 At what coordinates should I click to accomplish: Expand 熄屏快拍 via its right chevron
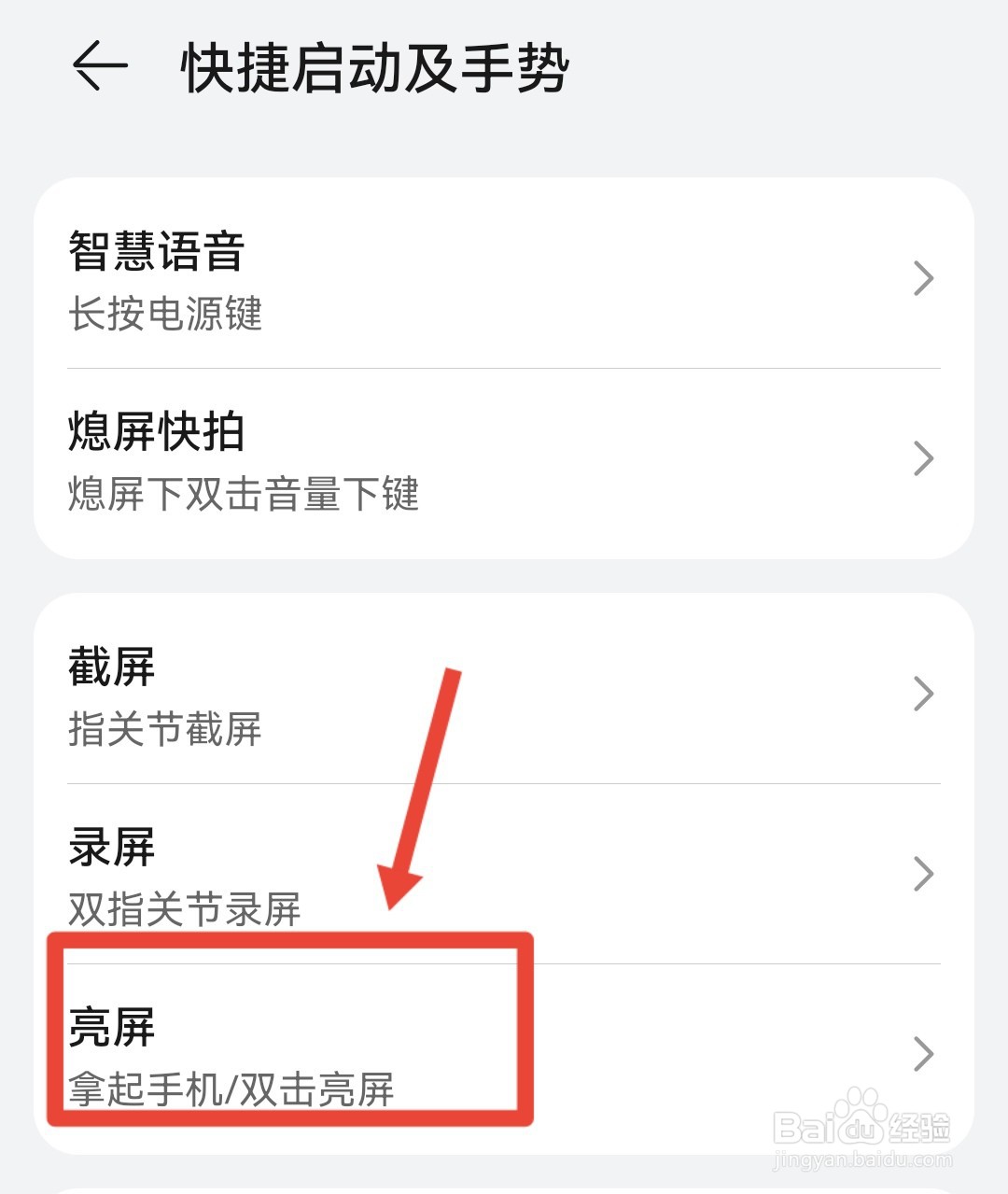click(924, 459)
